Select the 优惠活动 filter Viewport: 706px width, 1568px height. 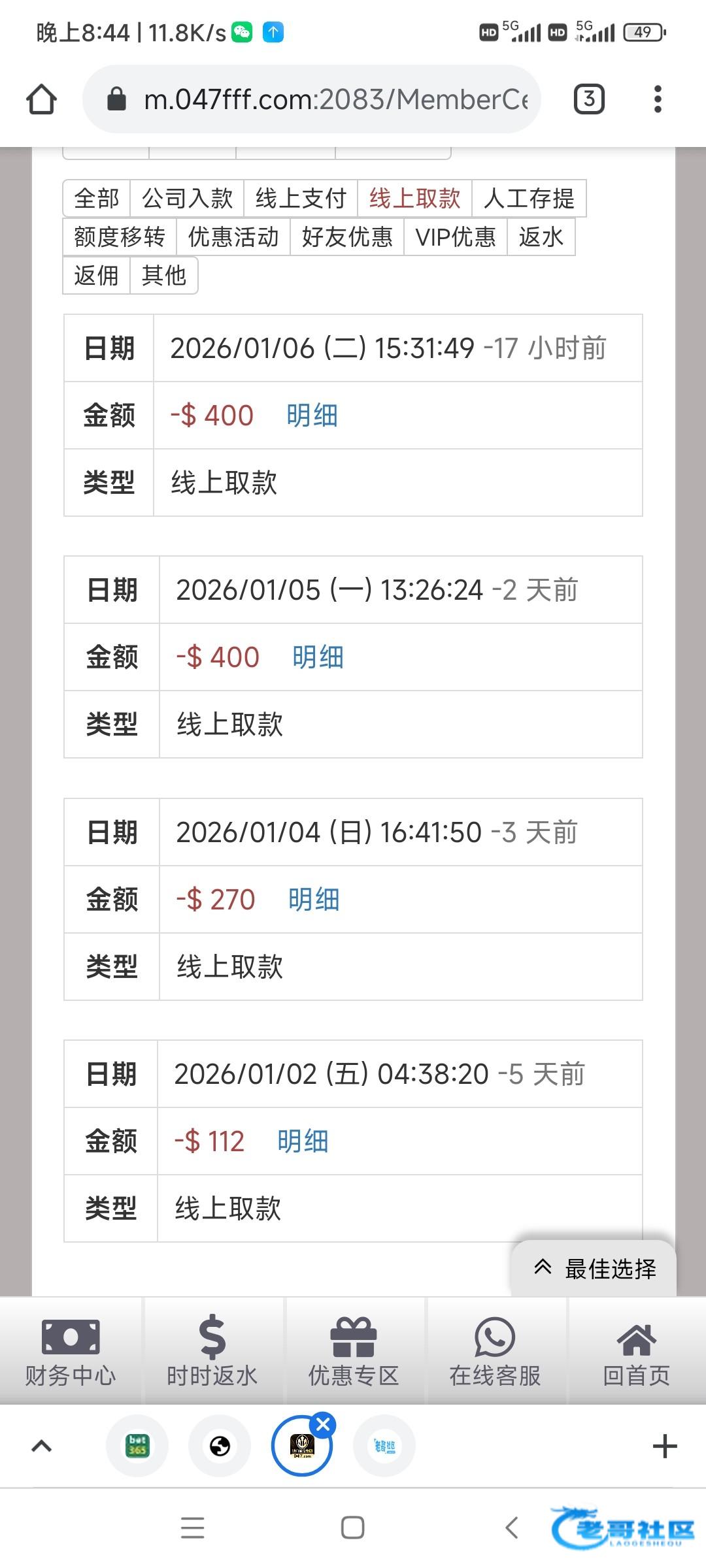(x=233, y=237)
